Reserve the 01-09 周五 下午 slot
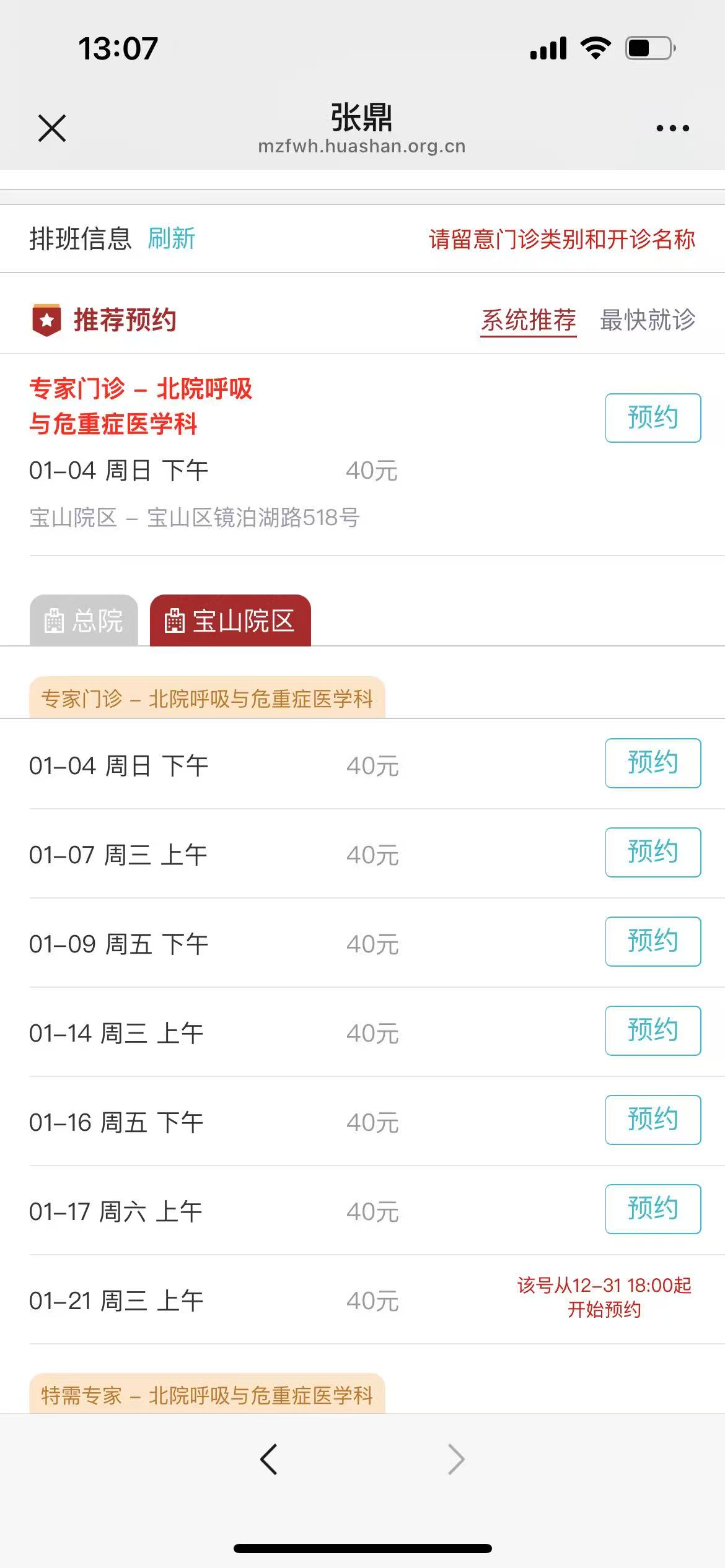 tap(652, 941)
